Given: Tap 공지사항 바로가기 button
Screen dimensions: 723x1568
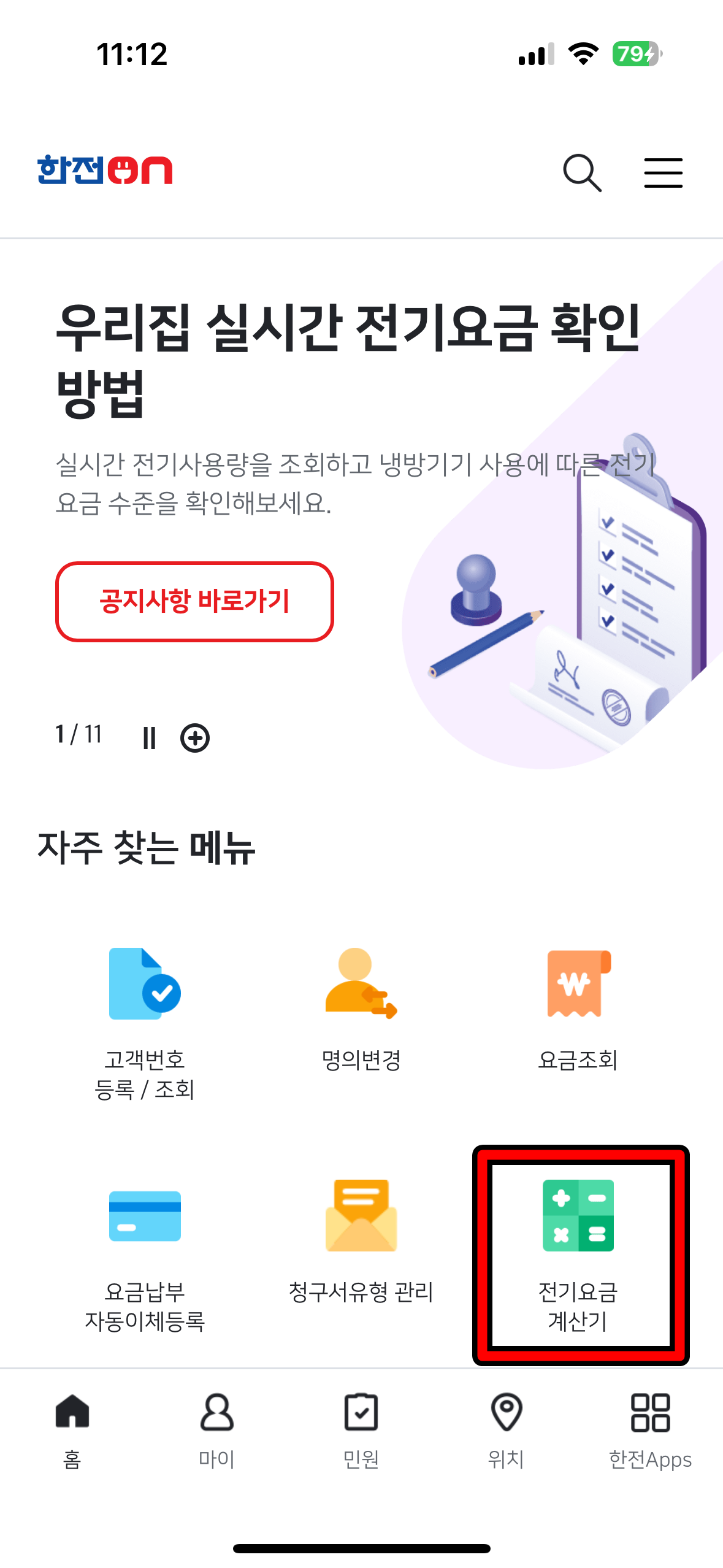Looking at the screenshot, I should 194,601.
